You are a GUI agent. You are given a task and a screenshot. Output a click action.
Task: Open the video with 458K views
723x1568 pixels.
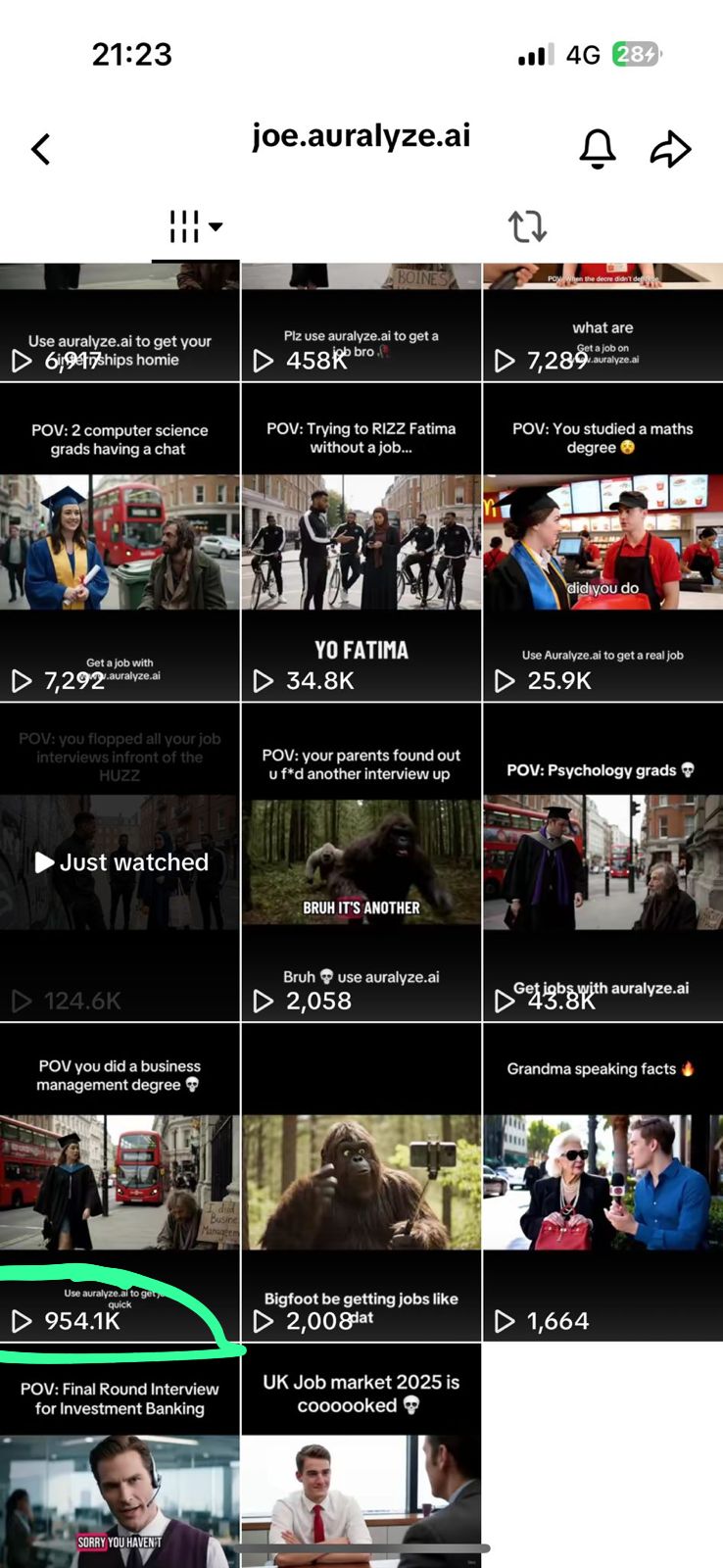coord(361,321)
